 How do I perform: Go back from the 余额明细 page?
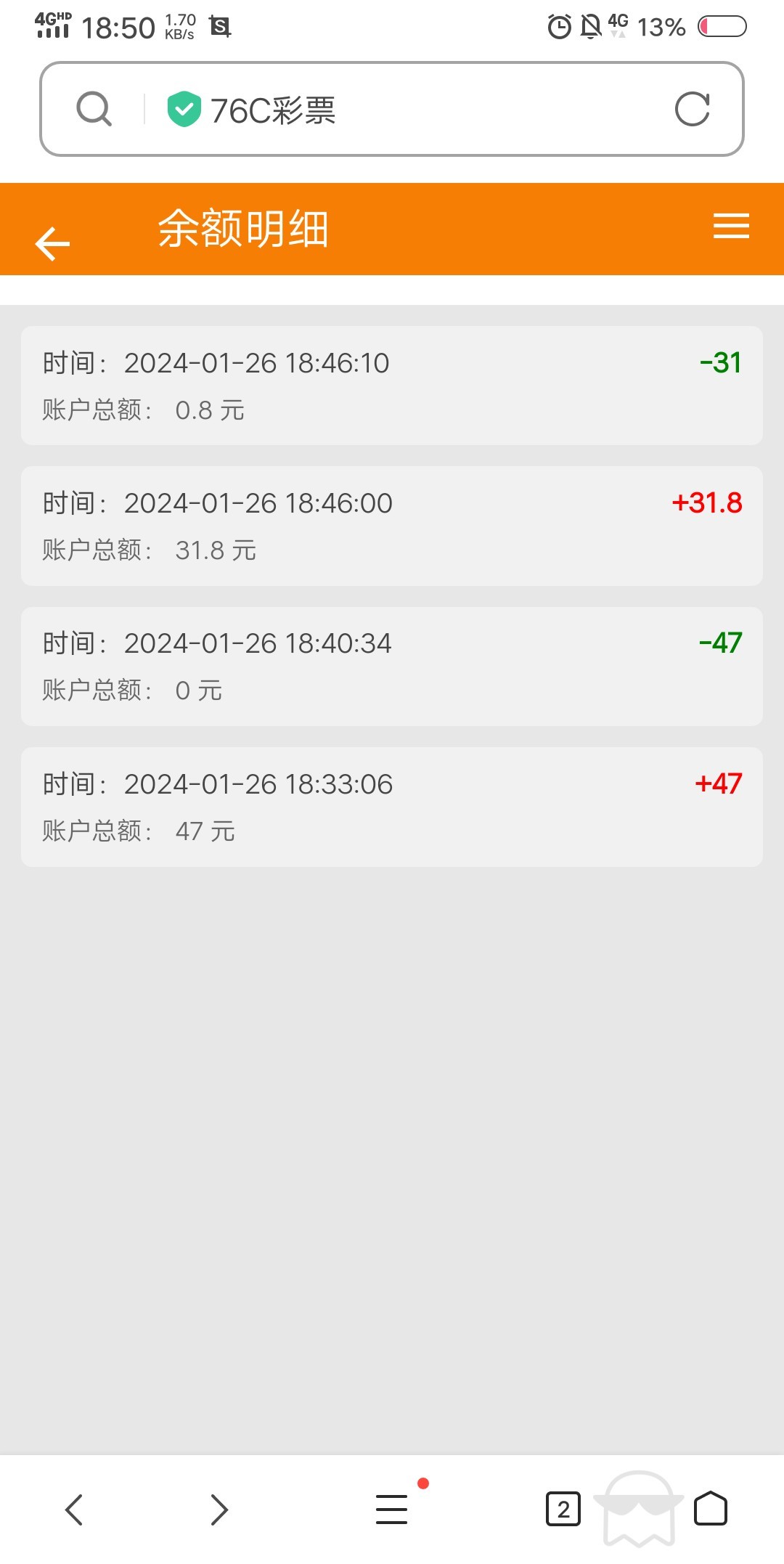pyautogui.click(x=52, y=243)
